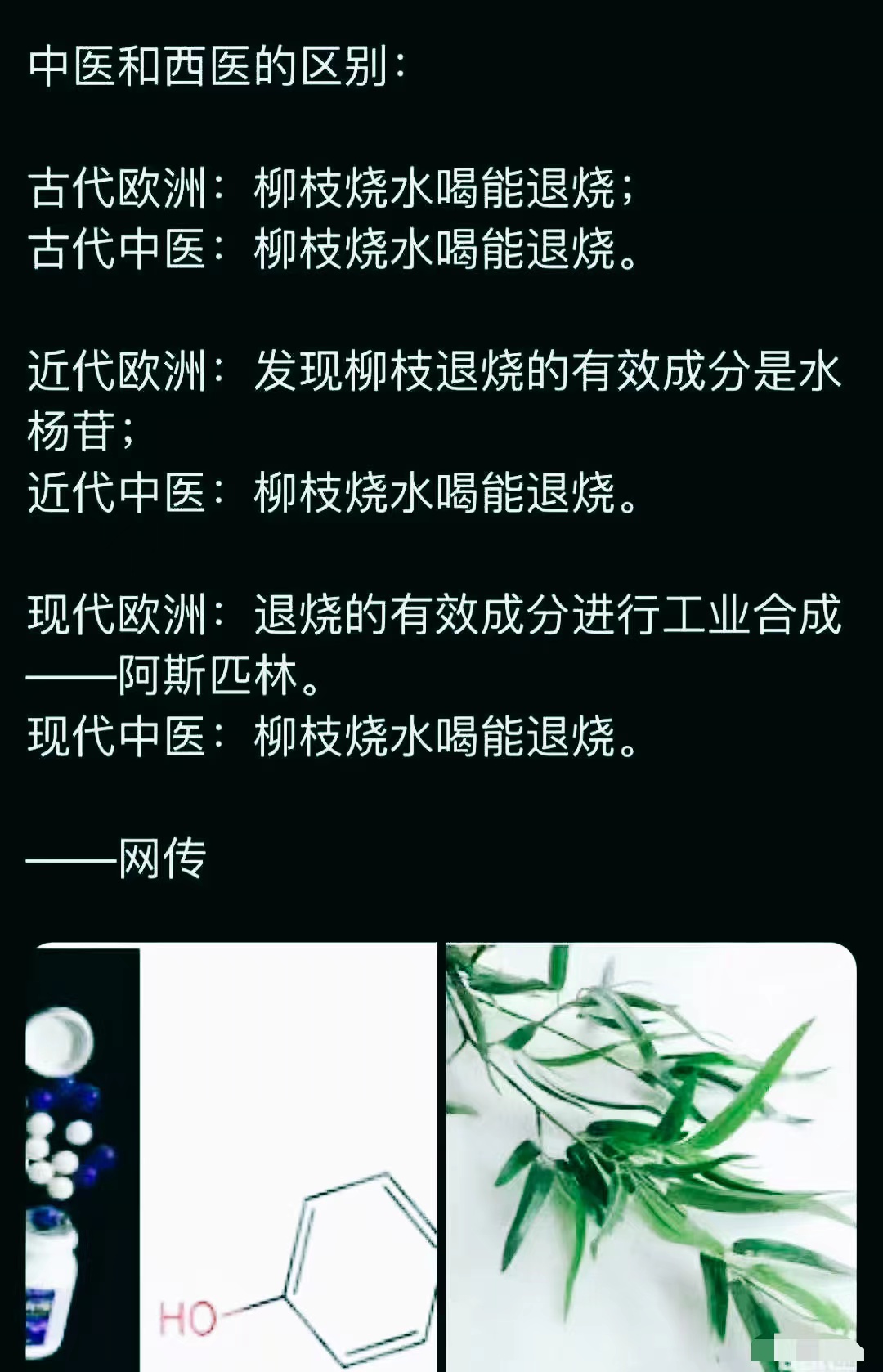View the green willow leaves photo
This screenshot has height=1372, width=883.
click(651, 1156)
